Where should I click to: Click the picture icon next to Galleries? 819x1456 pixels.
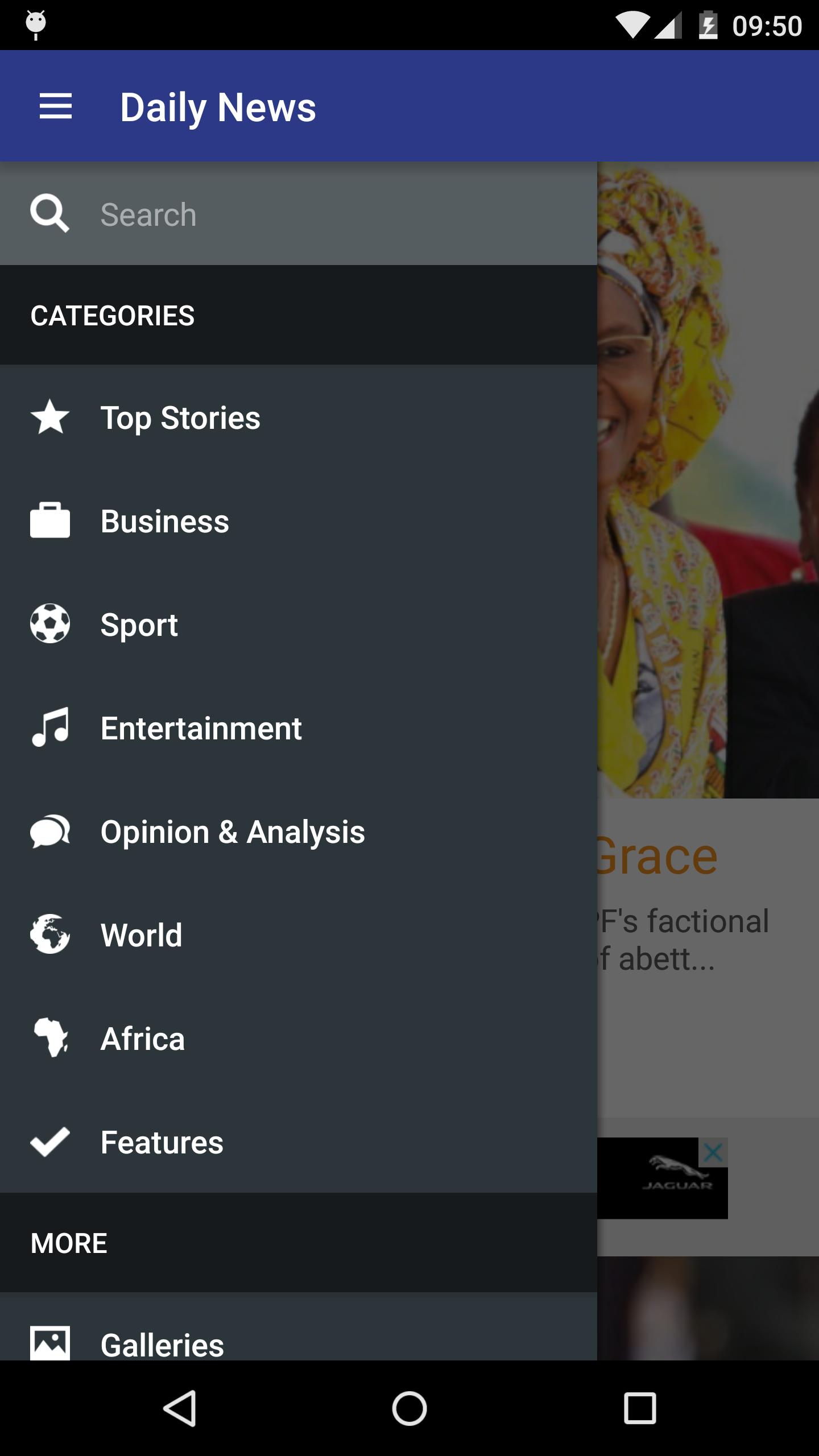pos(50,1342)
